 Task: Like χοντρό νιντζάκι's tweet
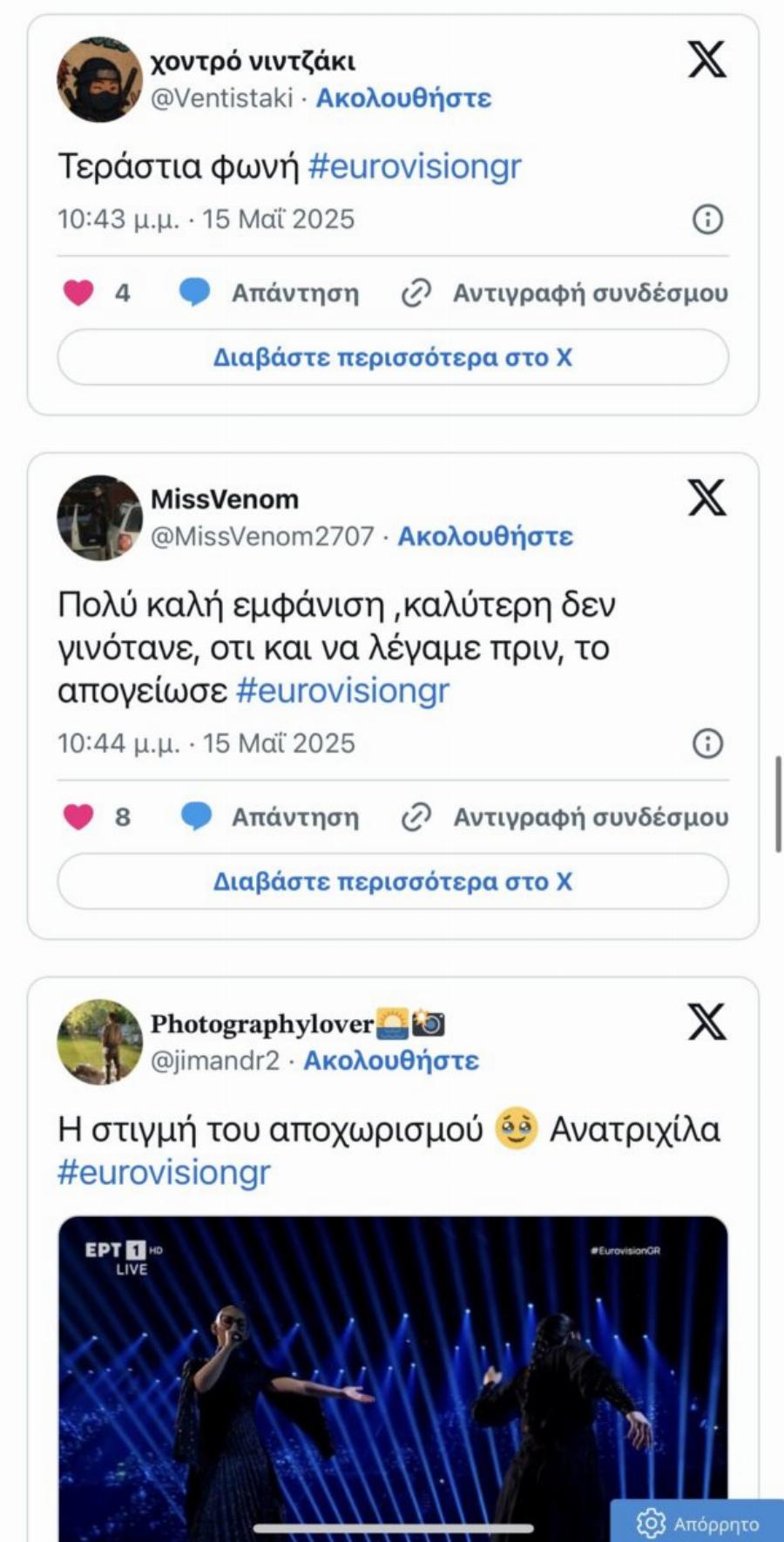point(78,291)
